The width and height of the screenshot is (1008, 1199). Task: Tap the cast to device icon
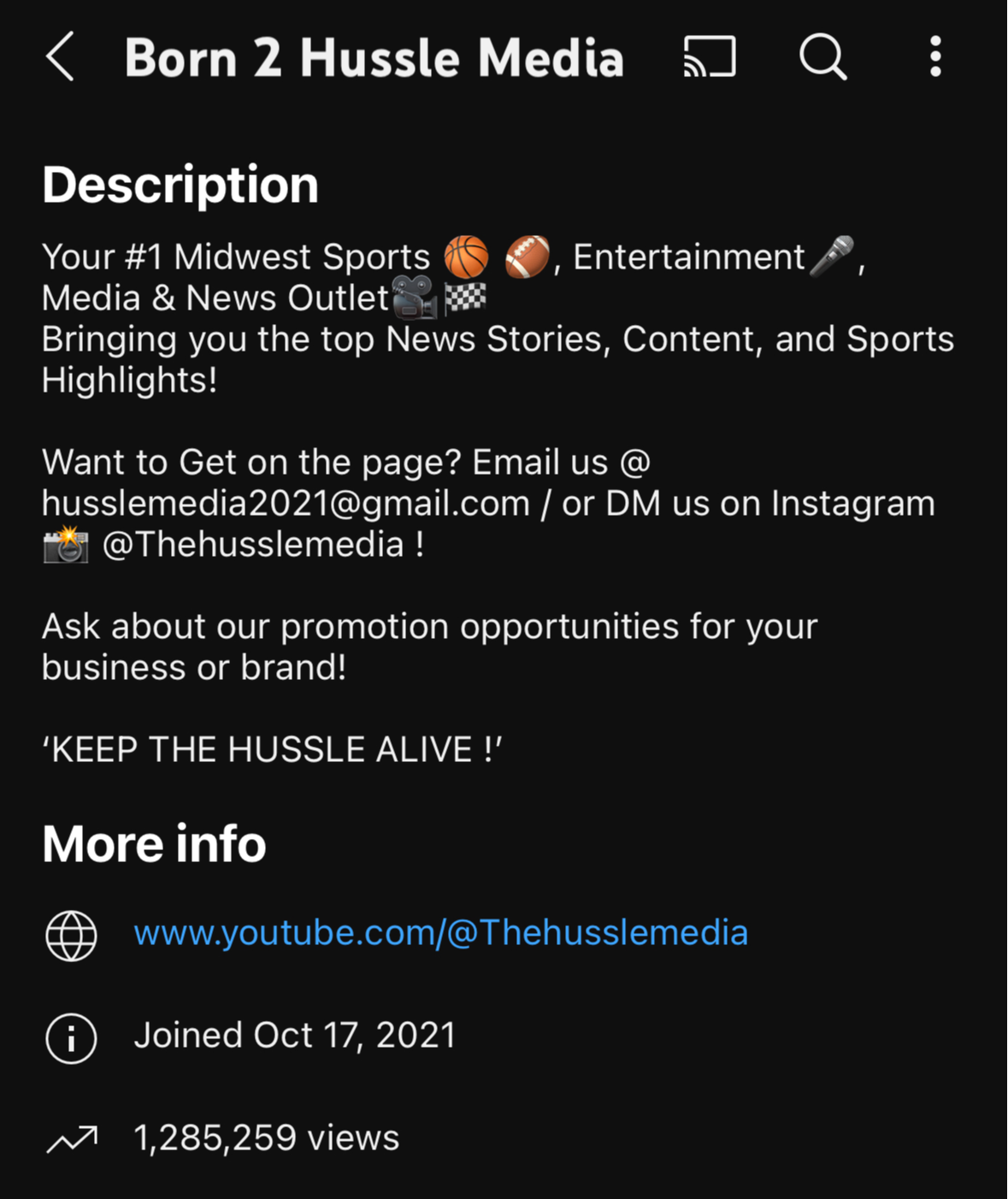click(710, 57)
